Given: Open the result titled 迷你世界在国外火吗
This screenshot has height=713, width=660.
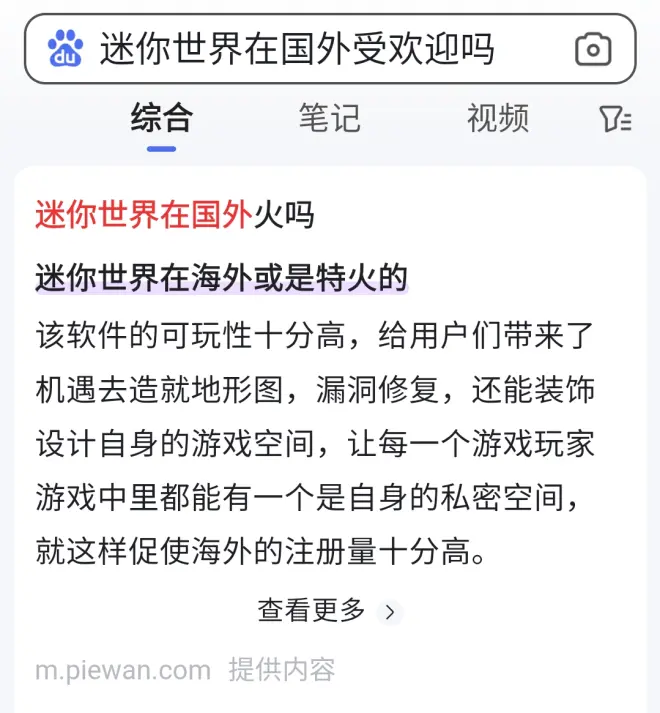Looking at the screenshot, I should [175, 214].
